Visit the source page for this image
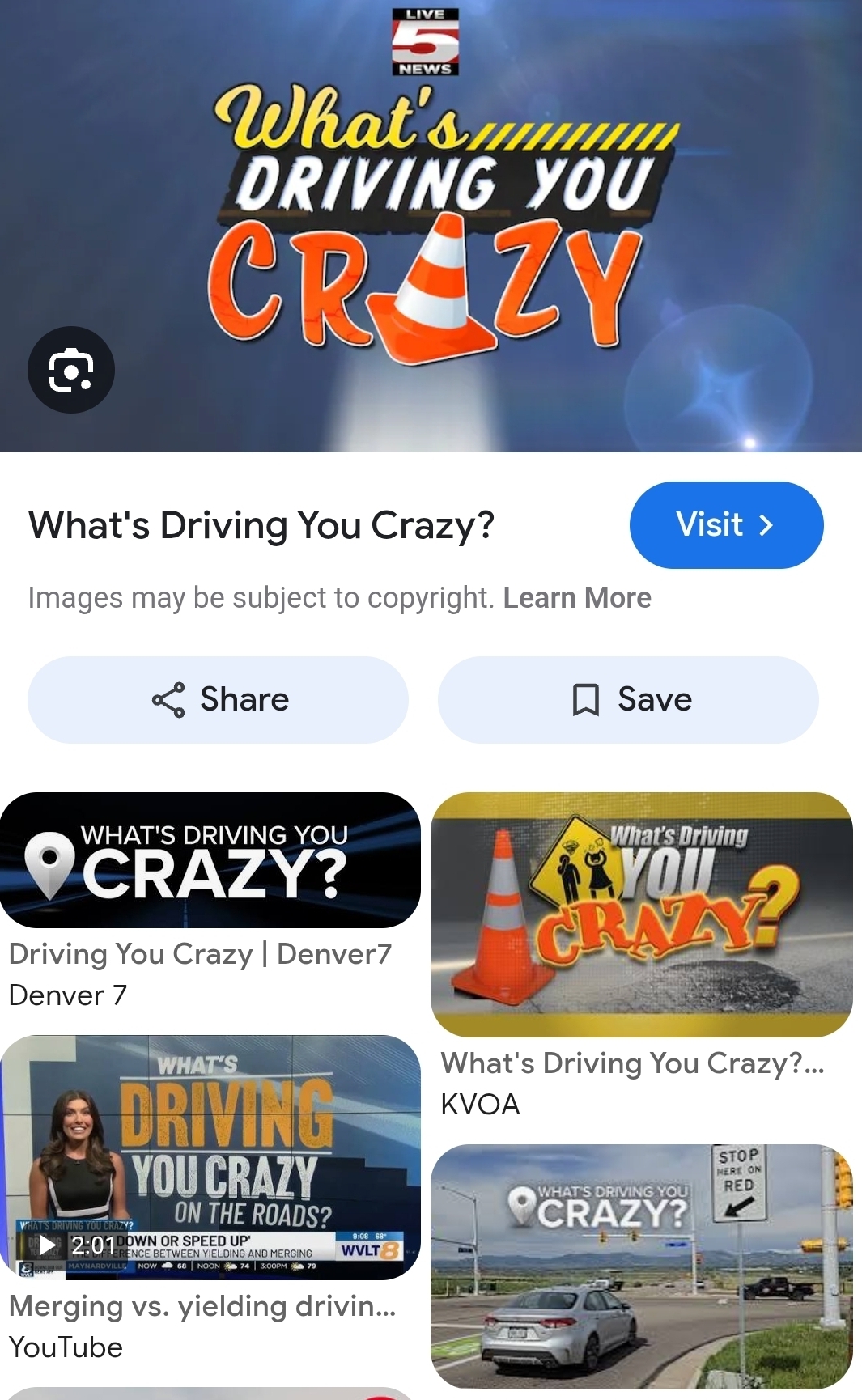 [726, 524]
